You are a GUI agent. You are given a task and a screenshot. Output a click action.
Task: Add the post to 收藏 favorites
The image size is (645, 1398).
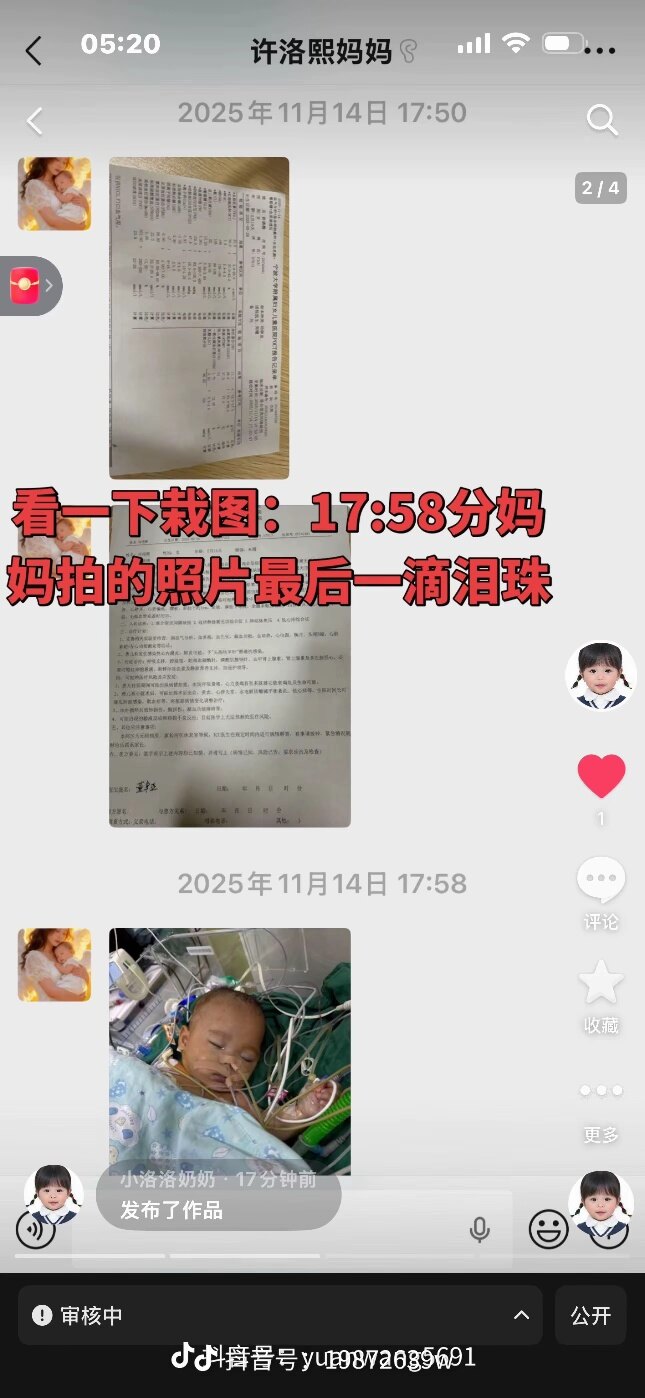(601, 984)
